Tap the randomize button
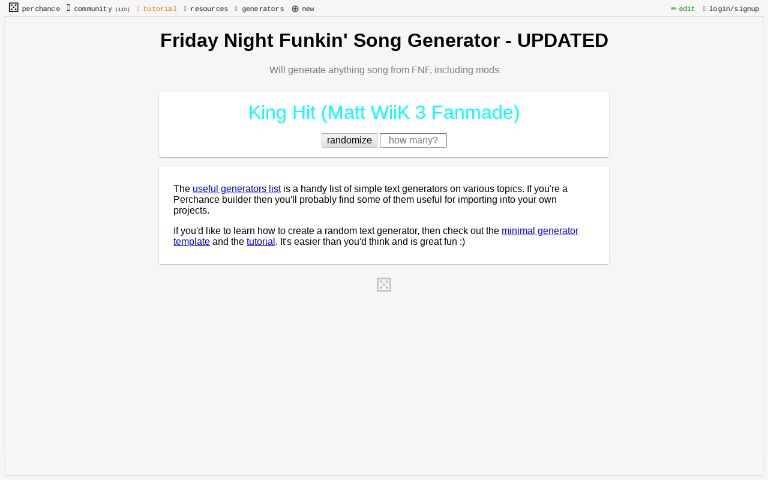Viewport: 768px width, 480px height. (349, 140)
